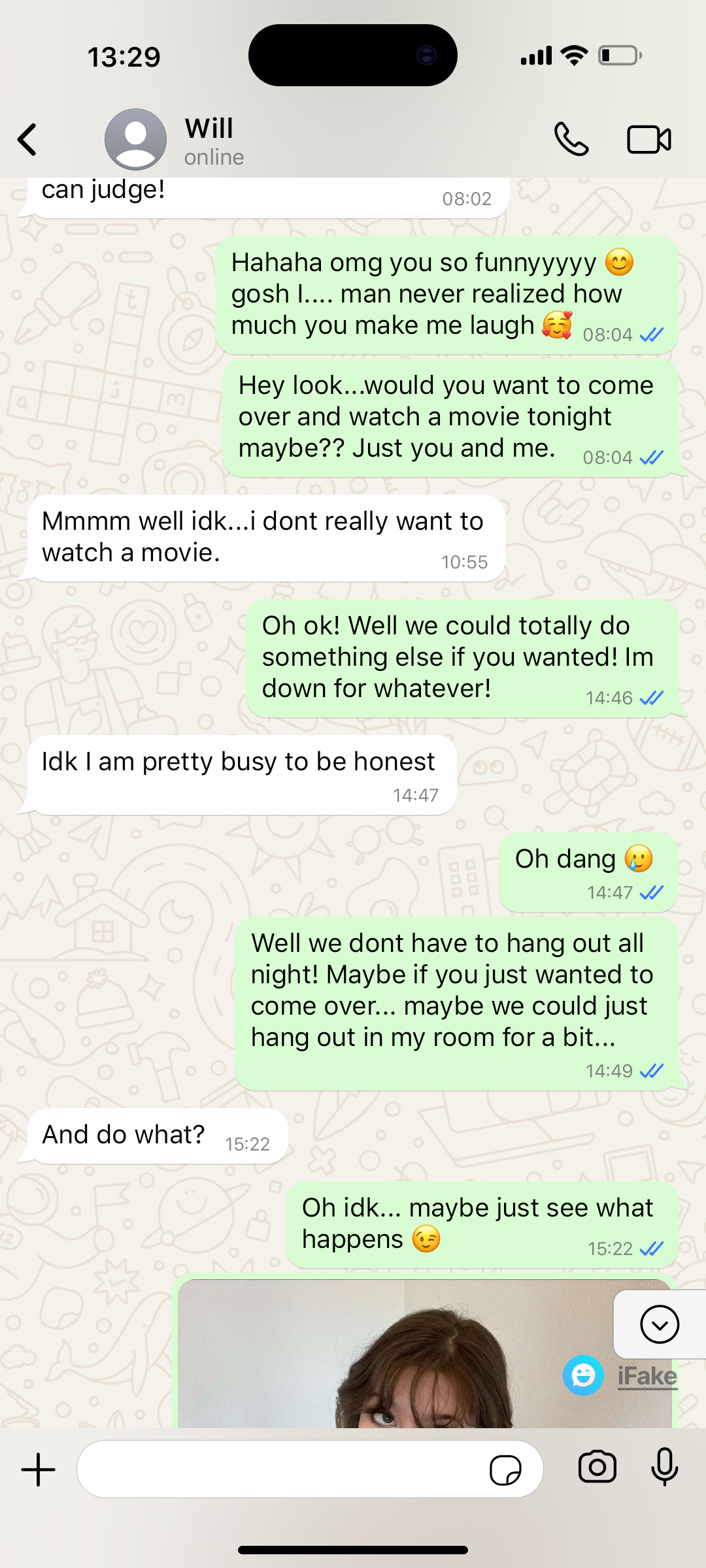This screenshot has height=1568, width=706.
Task: Open the sticker picker
Action: tap(505, 1470)
